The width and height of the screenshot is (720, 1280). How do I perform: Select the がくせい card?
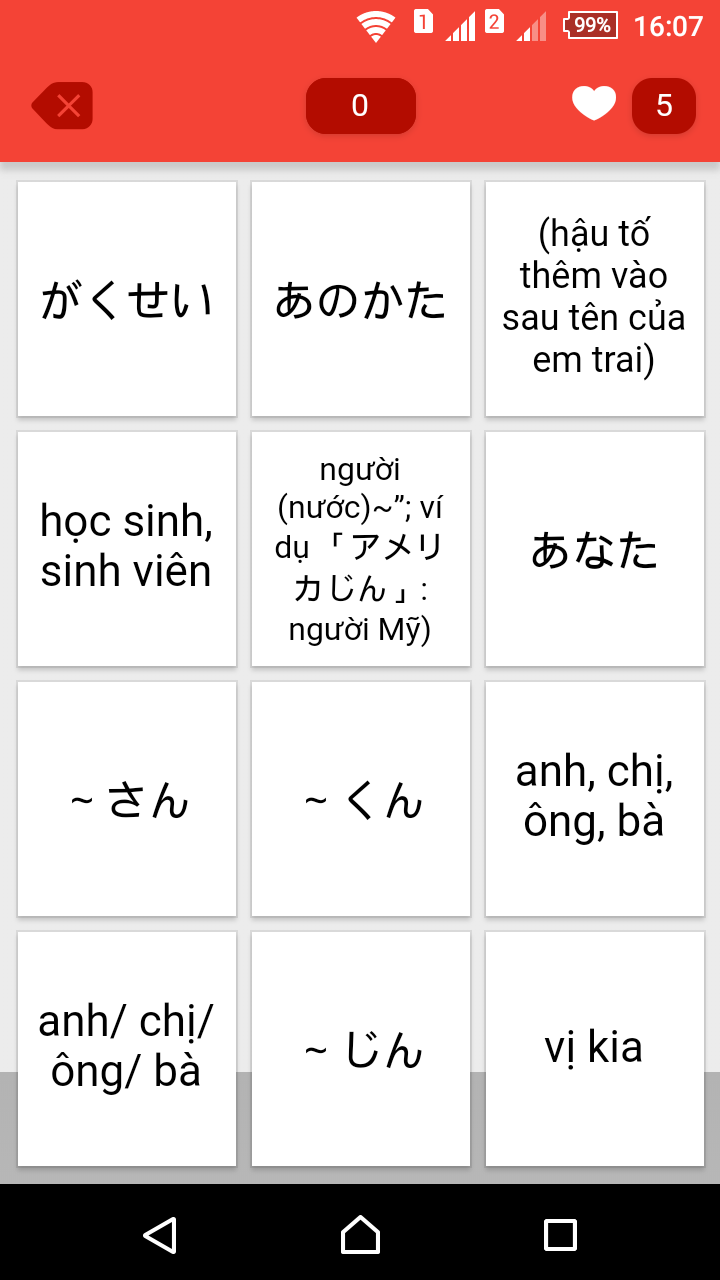(127, 299)
